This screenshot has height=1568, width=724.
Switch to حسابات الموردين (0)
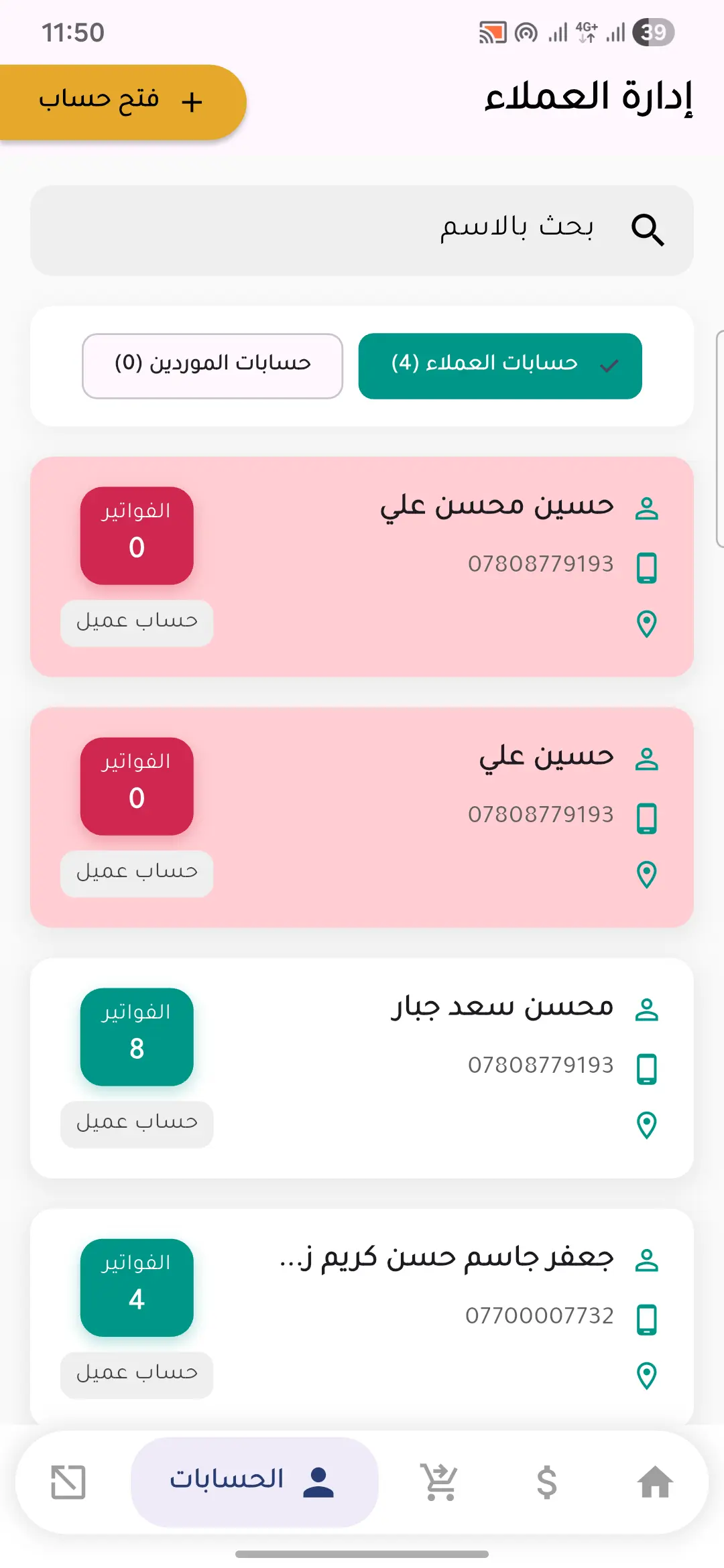click(x=213, y=366)
